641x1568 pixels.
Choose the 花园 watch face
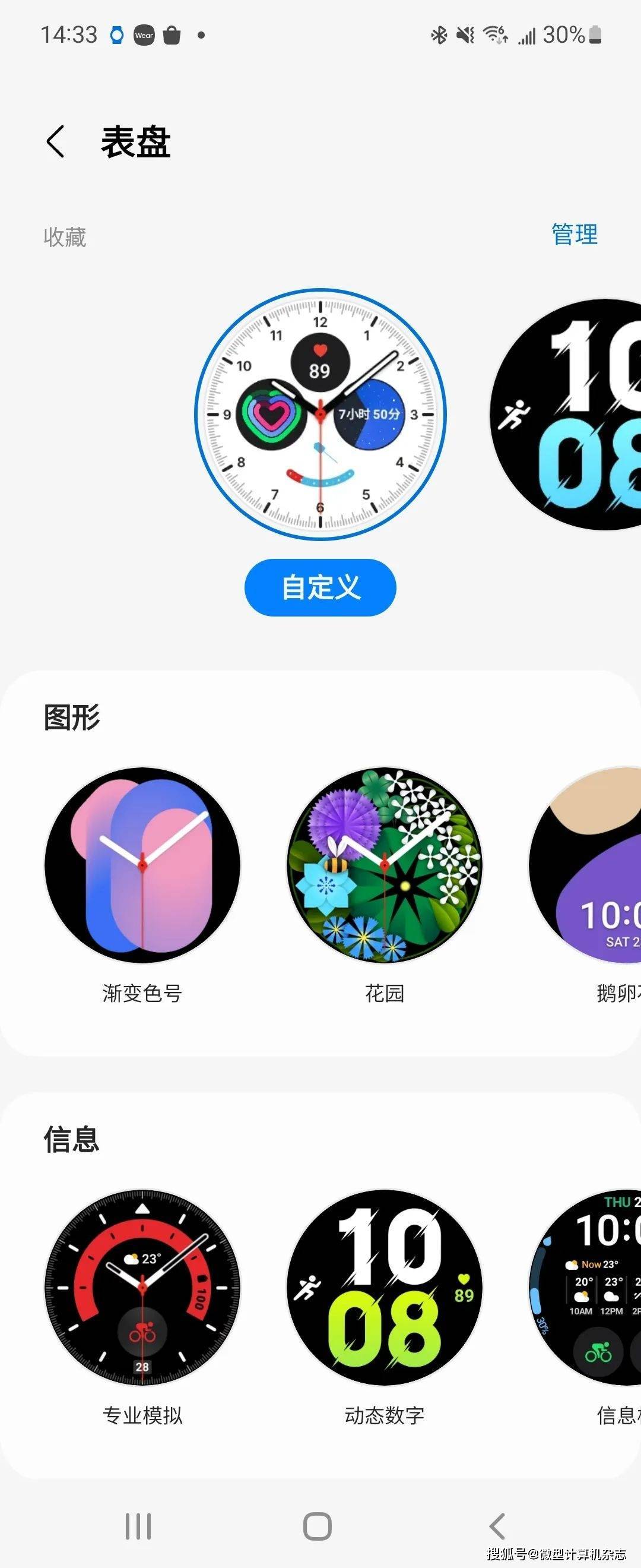384,865
